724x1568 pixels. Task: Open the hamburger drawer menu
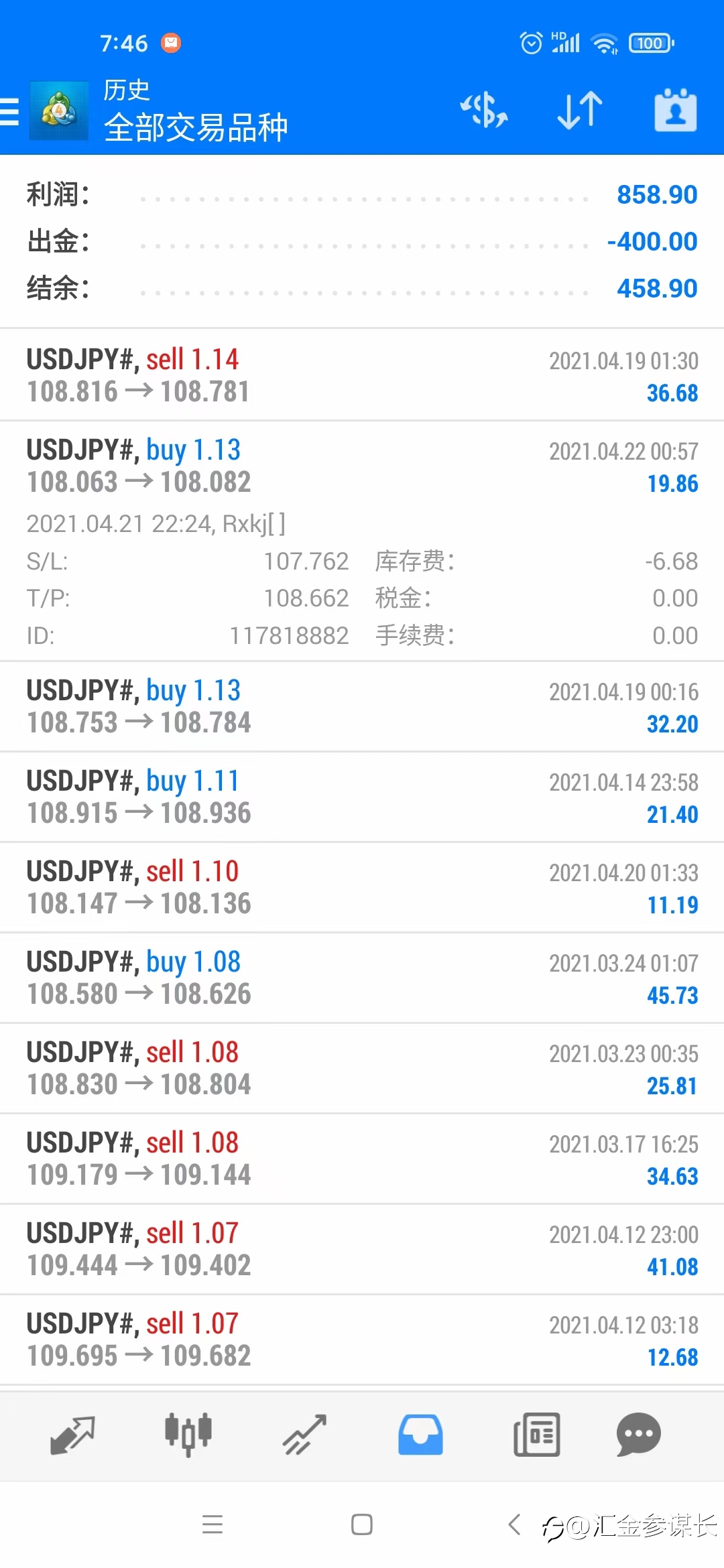[9, 111]
